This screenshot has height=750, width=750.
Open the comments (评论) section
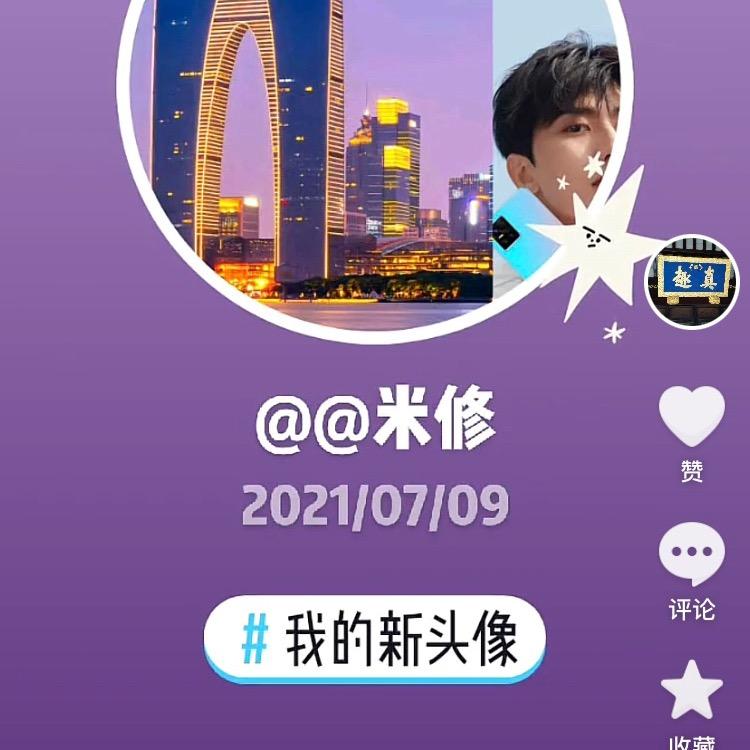pos(692,554)
